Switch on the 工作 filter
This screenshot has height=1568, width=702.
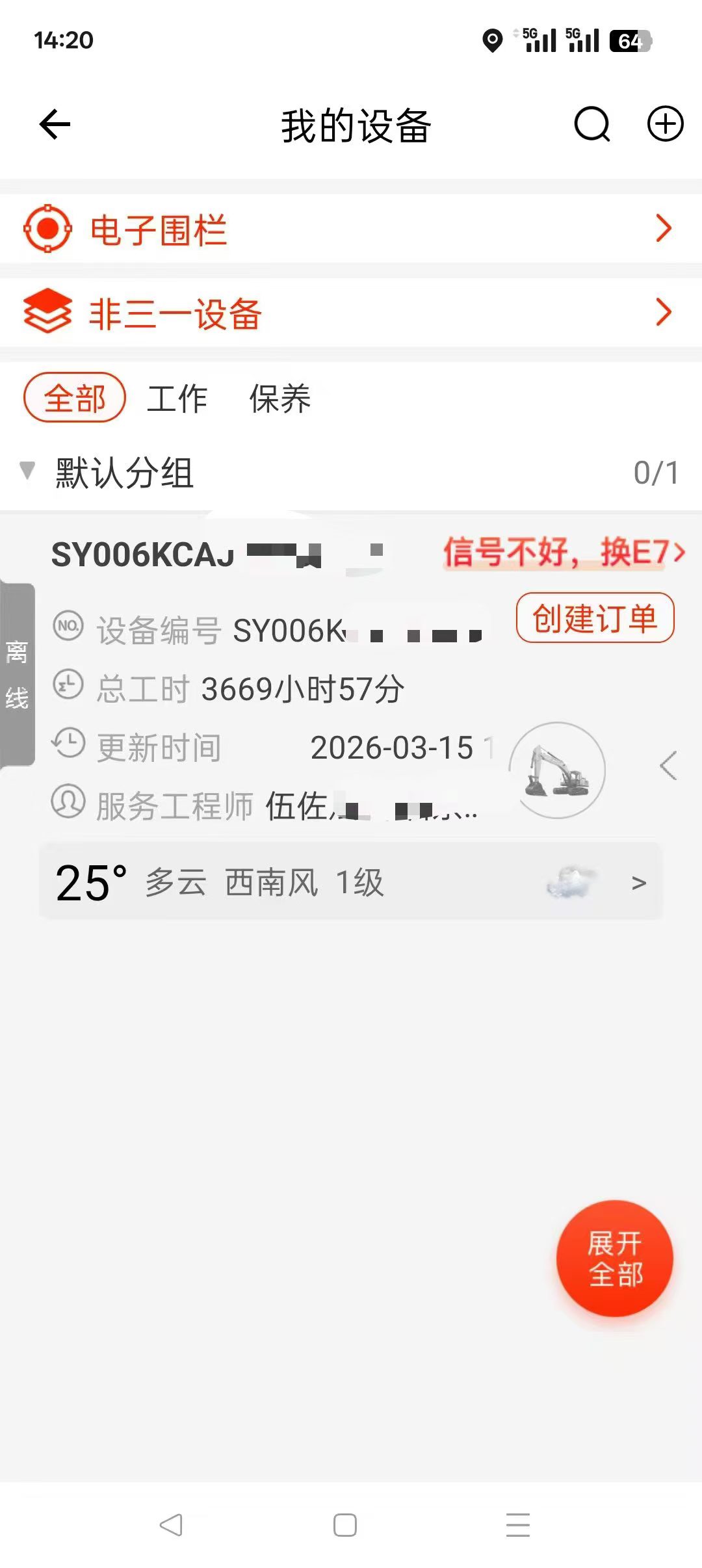tap(178, 398)
